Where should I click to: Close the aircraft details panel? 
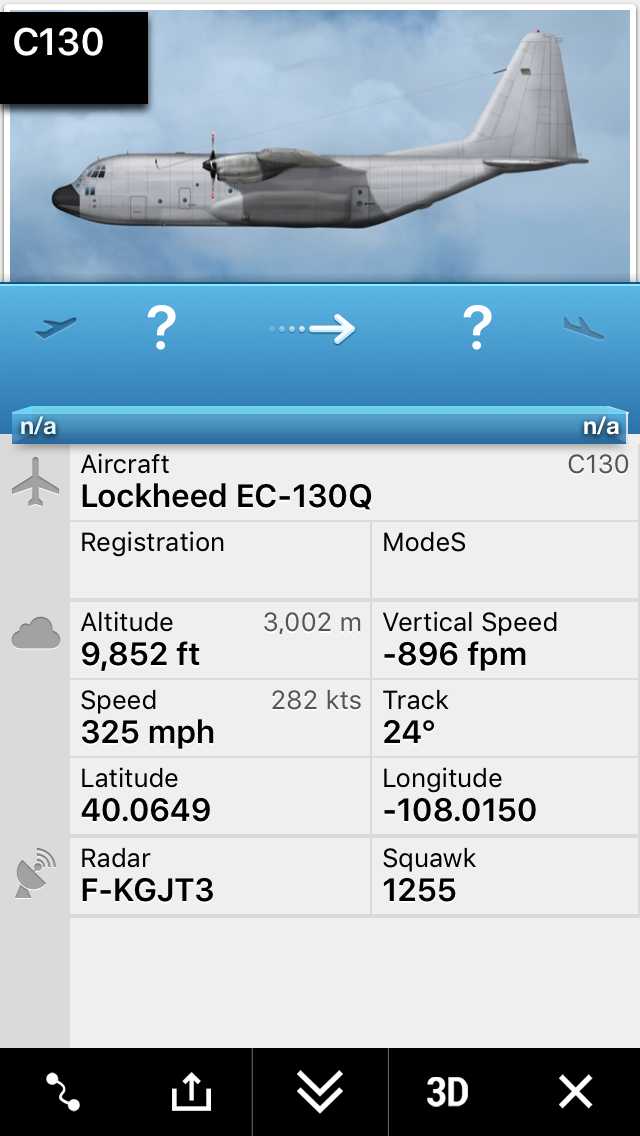[575, 1092]
